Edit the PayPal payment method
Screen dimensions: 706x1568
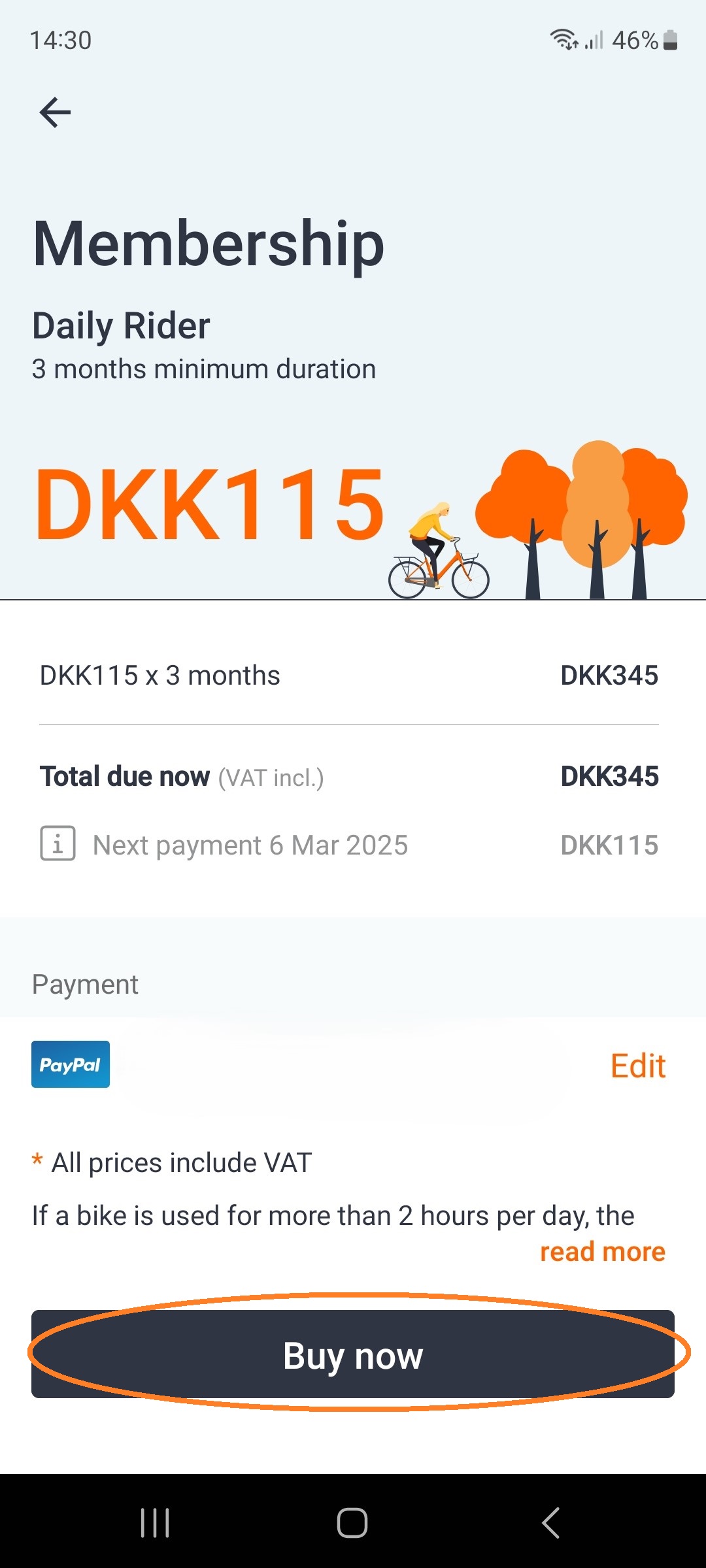tap(637, 1066)
